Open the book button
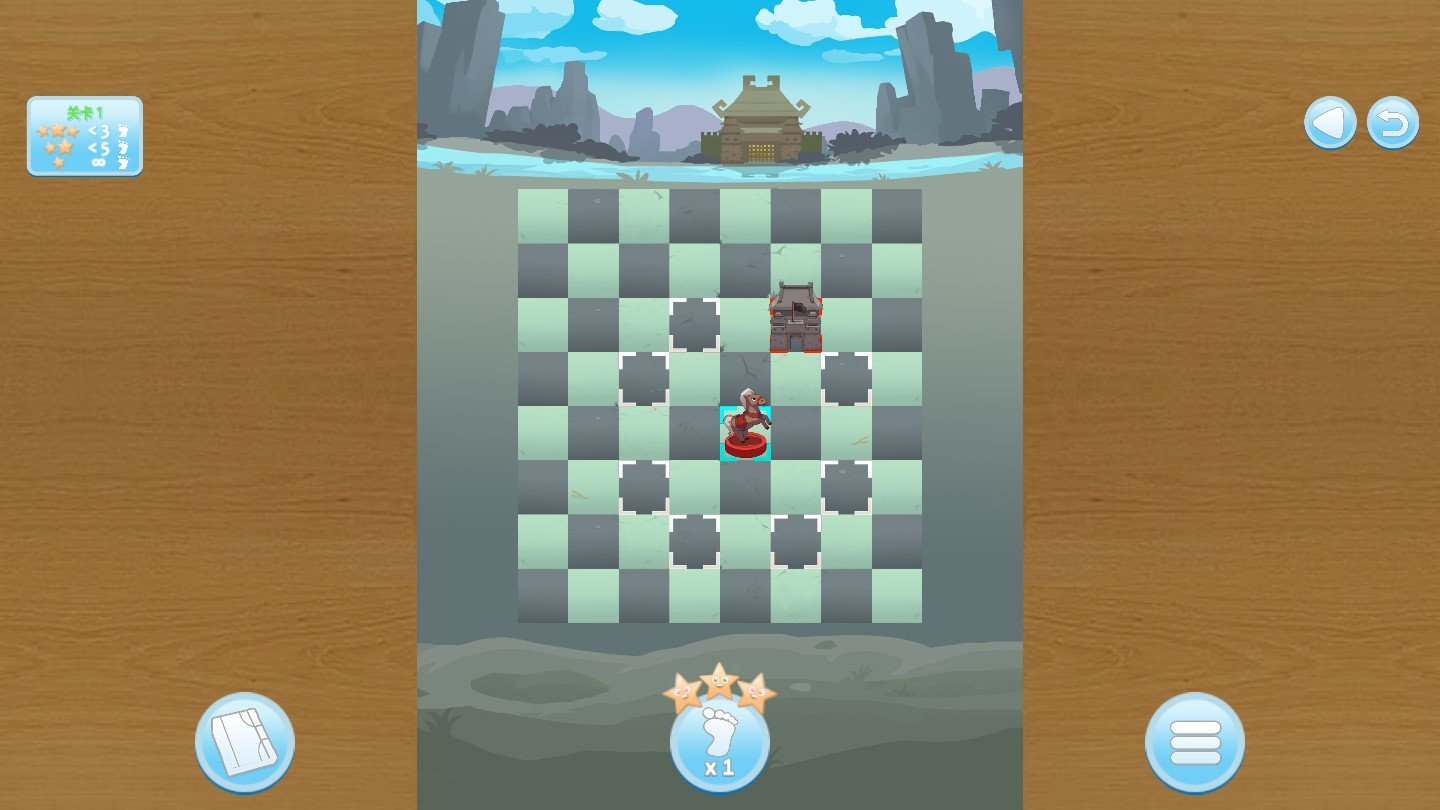The height and width of the screenshot is (810, 1440). point(244,742)
